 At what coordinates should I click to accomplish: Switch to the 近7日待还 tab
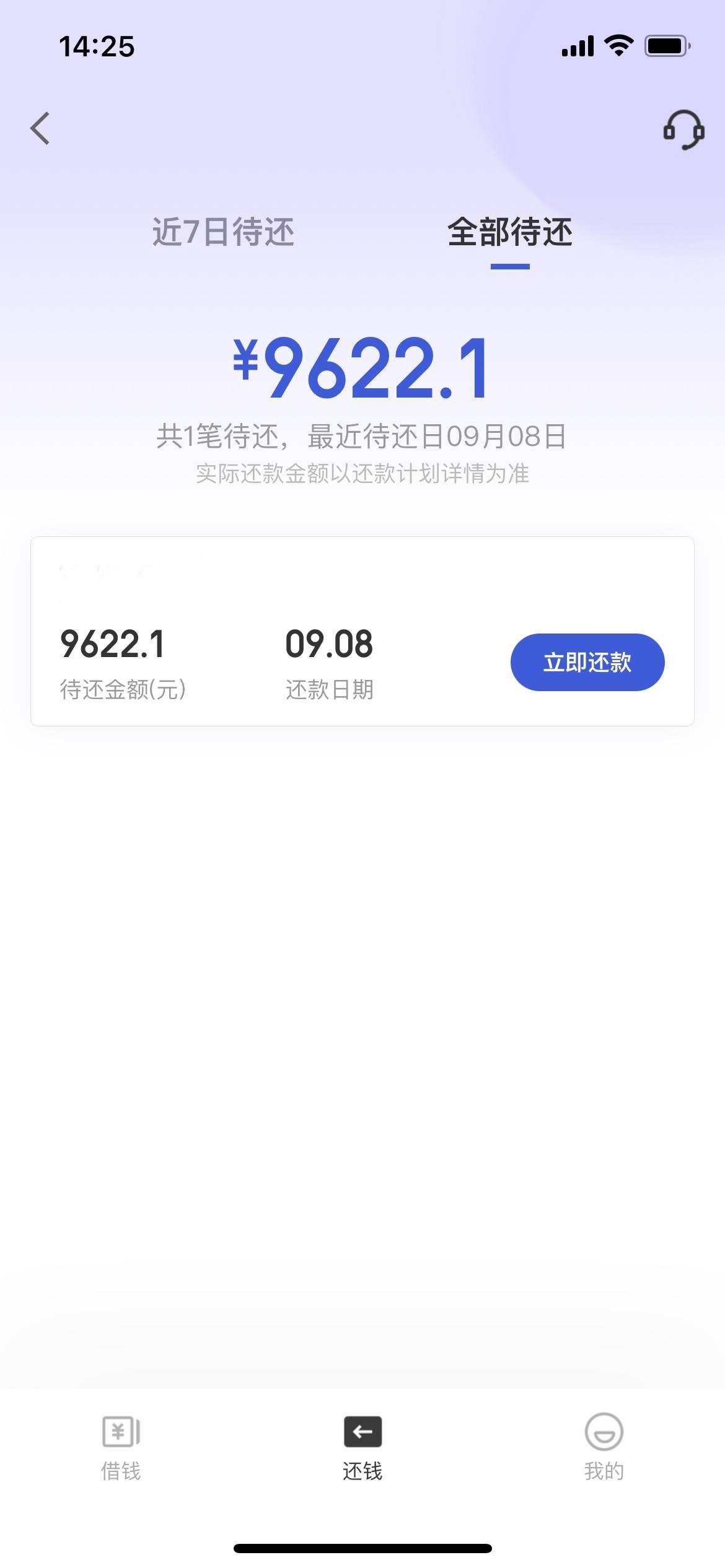pyautogui.click(x=223, y=232)
